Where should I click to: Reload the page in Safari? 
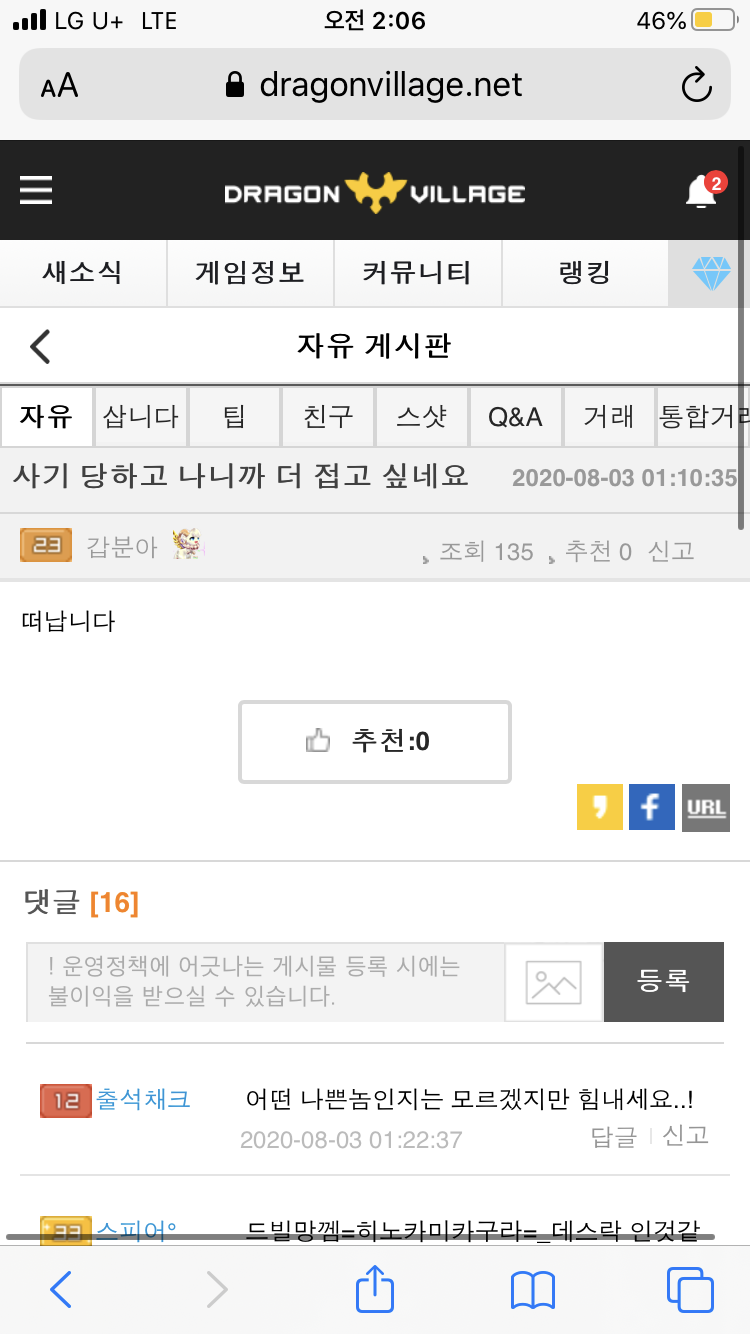(696, 85)
